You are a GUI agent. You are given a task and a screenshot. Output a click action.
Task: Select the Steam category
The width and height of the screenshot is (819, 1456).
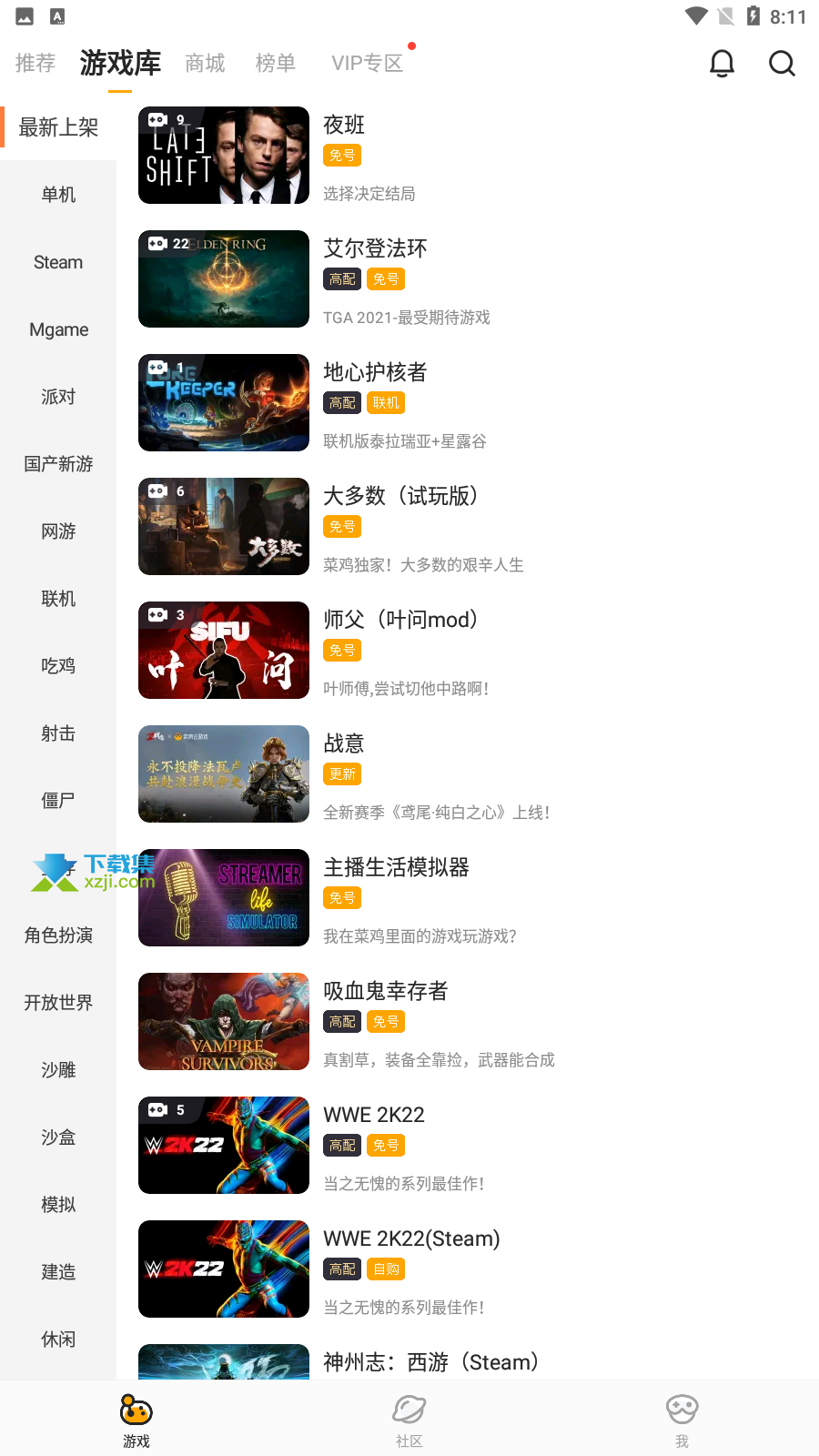point(58,262)
